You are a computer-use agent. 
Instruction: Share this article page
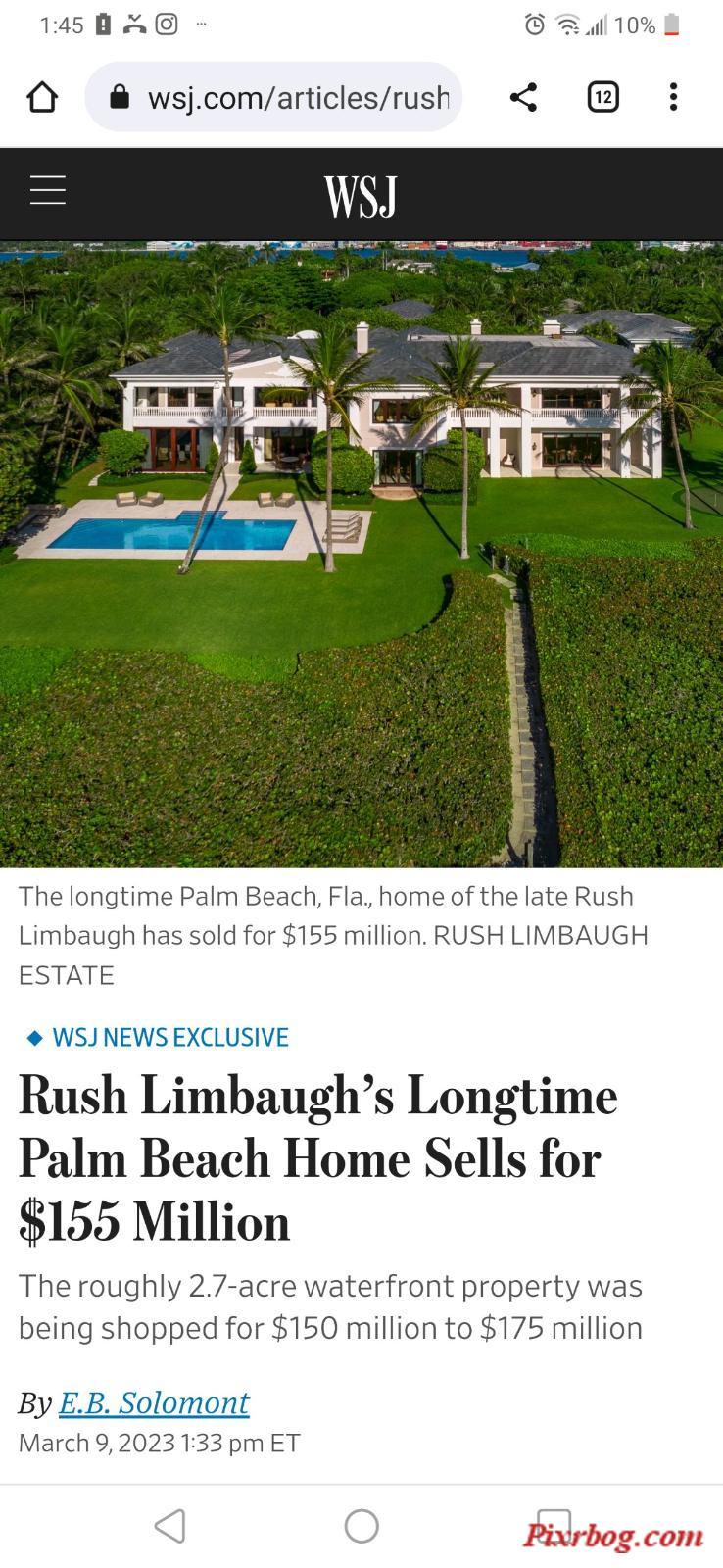point(523,97)
